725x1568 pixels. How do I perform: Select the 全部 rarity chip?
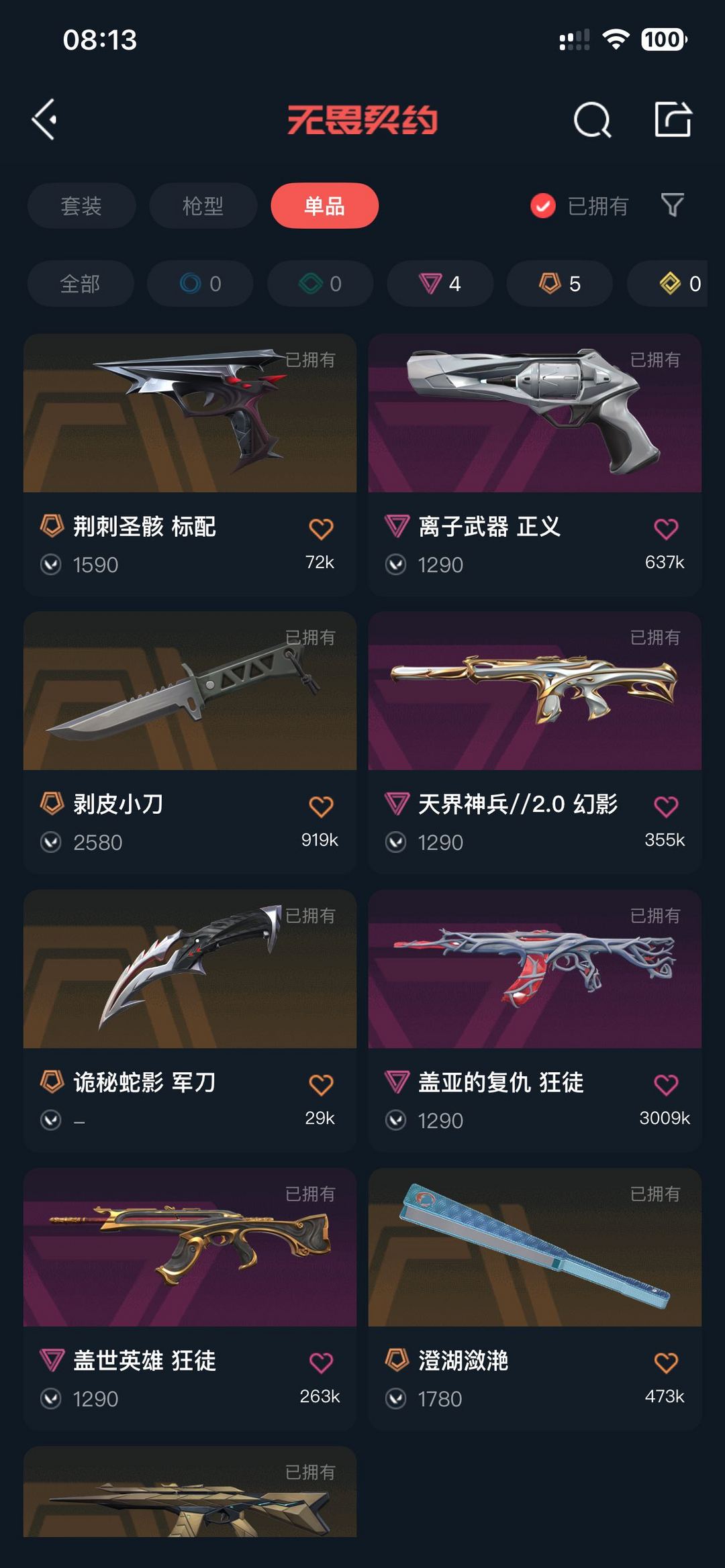(x=80, y=284)
